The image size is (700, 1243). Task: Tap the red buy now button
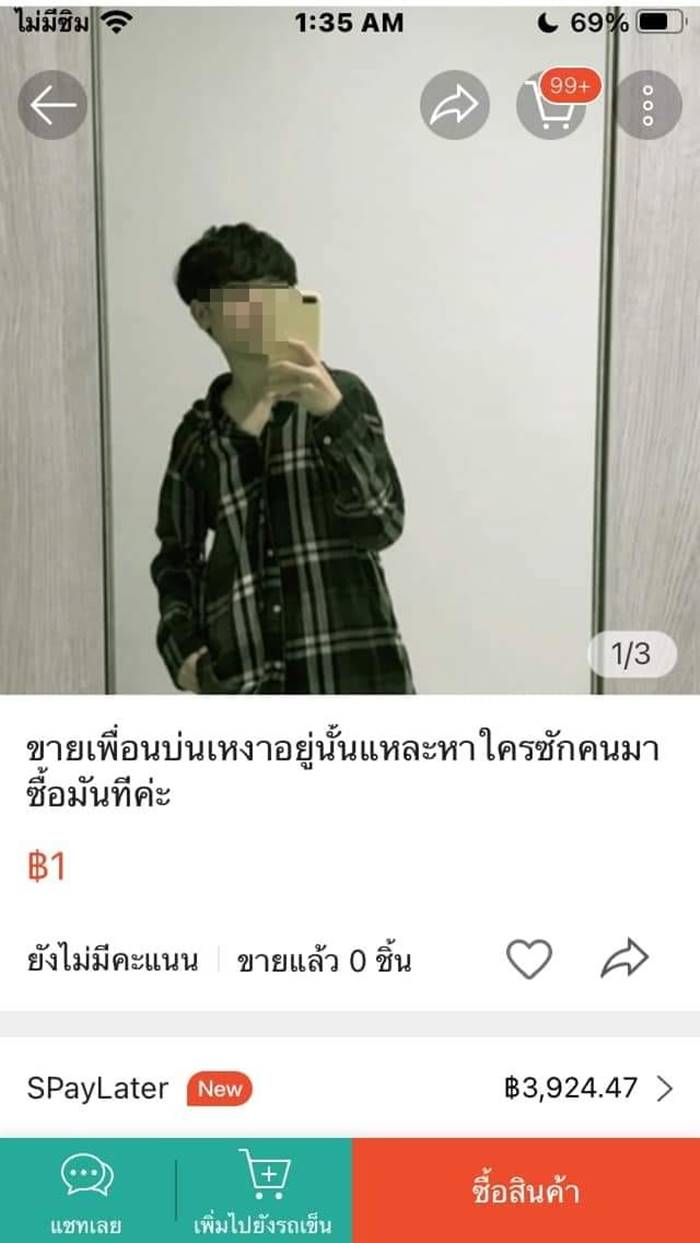(x=526, y=1191)
